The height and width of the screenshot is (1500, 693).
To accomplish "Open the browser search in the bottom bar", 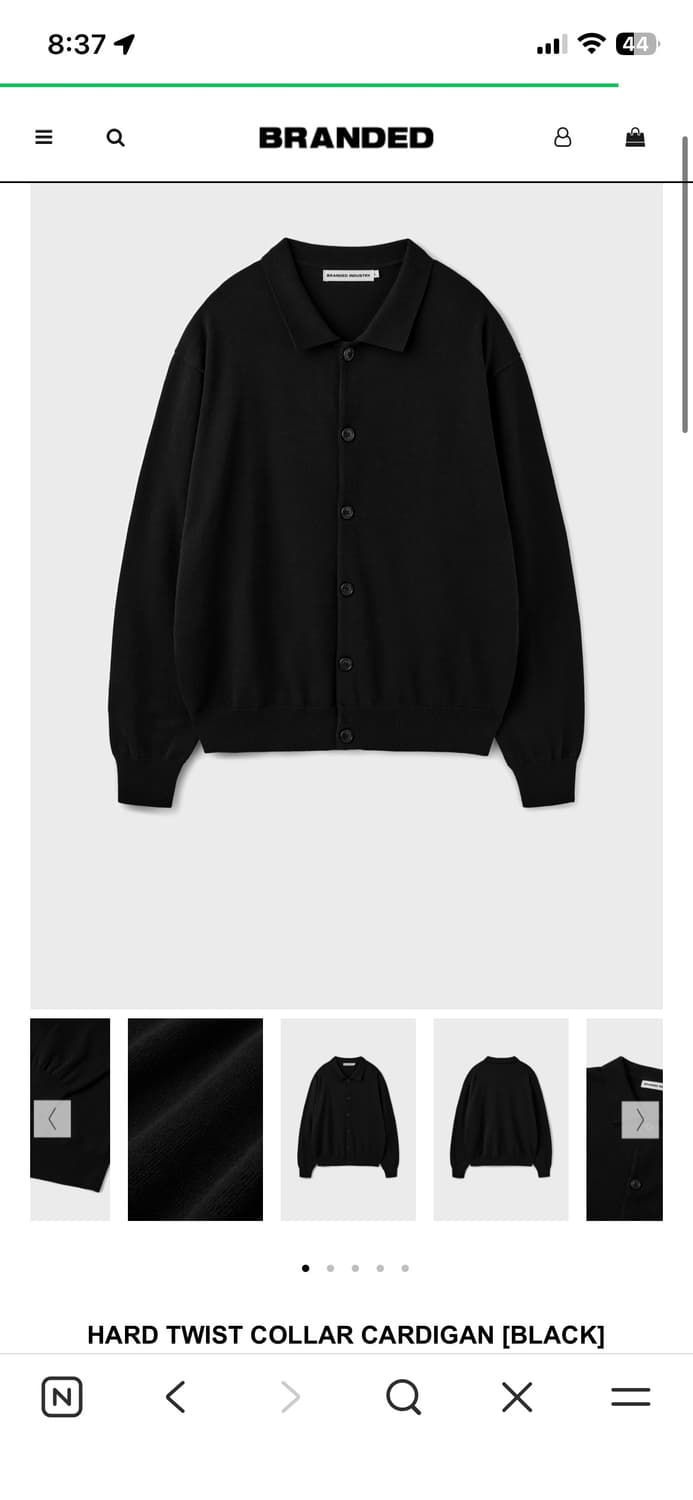I will point(403,1397).
